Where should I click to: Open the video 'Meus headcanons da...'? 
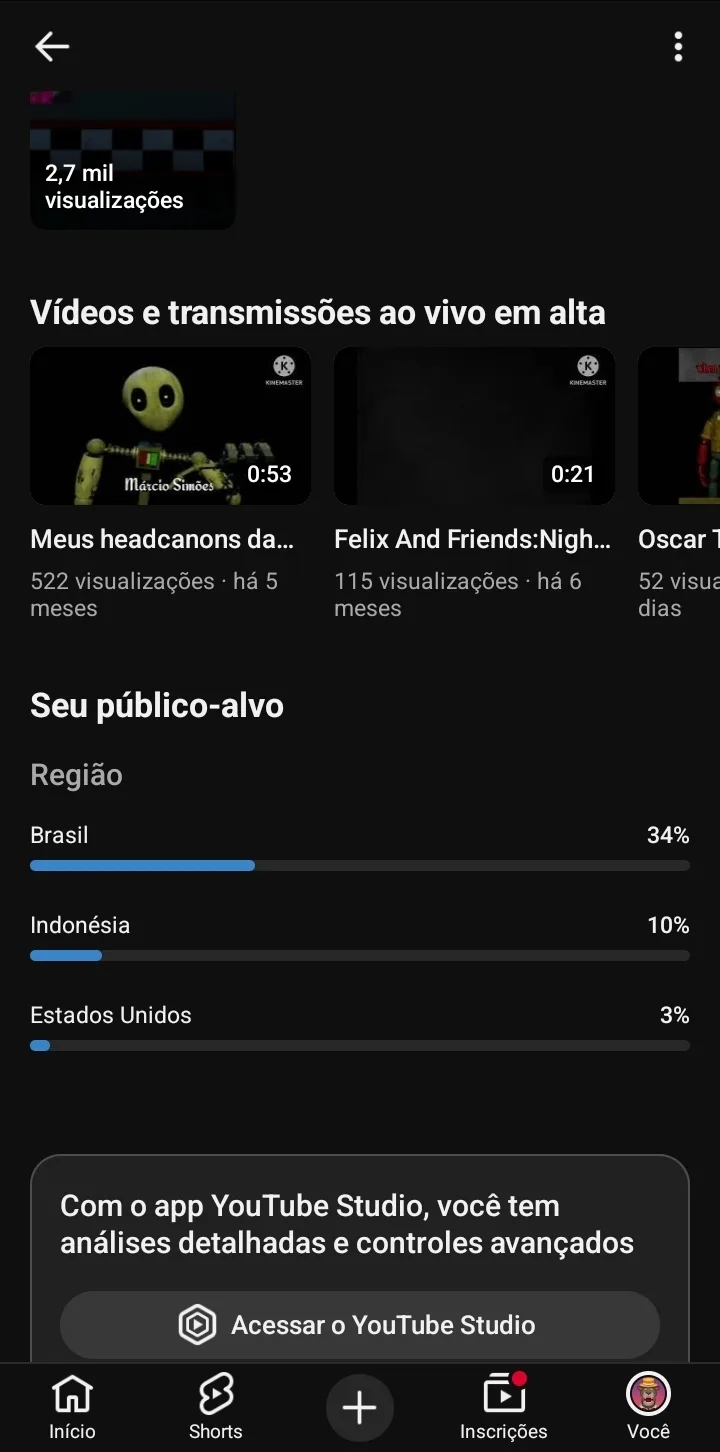(x=170, y=426)
